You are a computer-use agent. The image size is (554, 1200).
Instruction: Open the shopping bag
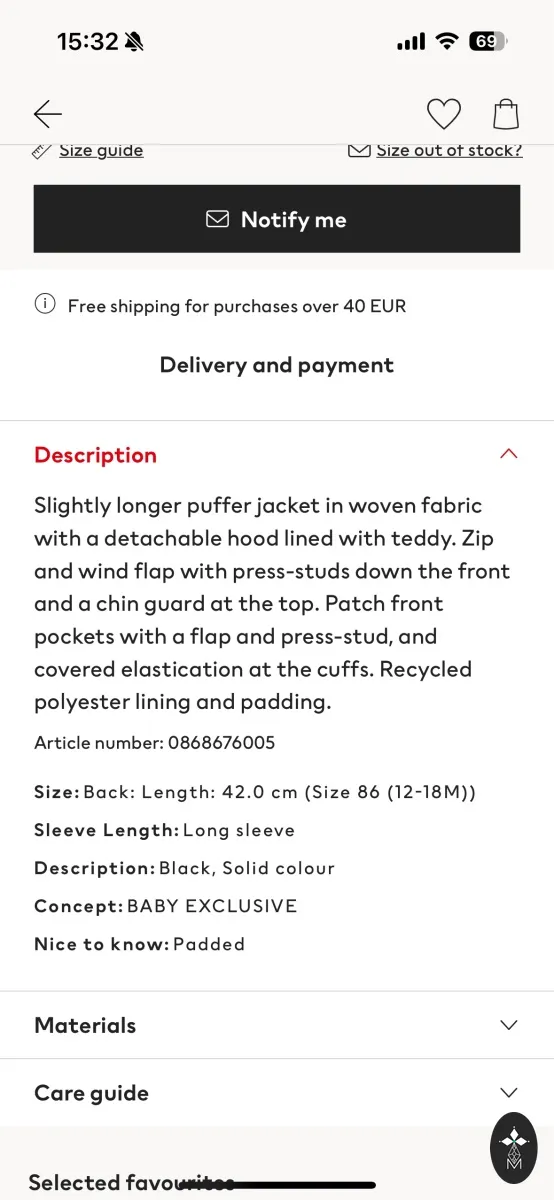point(506,114)
